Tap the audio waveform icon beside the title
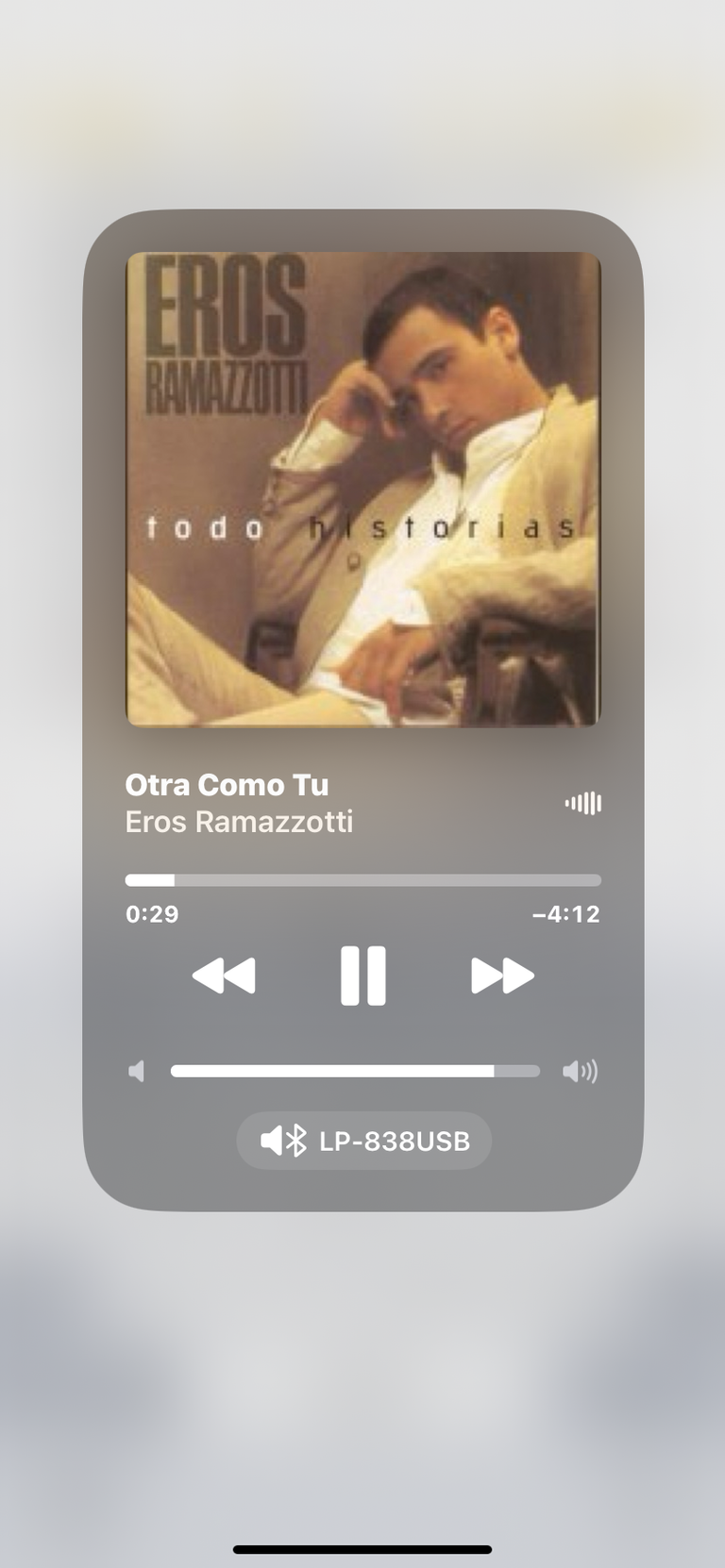Screen dimensions: 725x1568 (583, 803)
